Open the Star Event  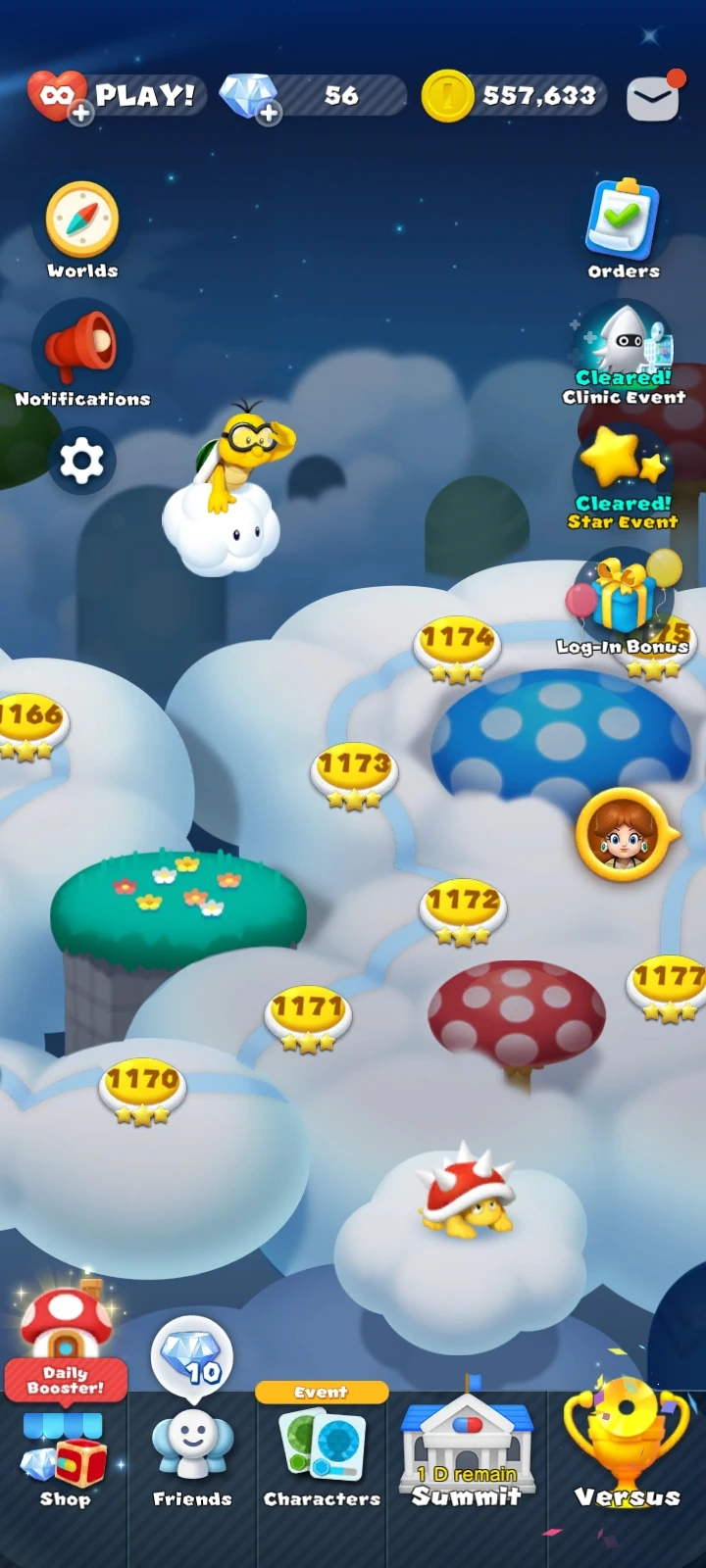pos(624,475)
